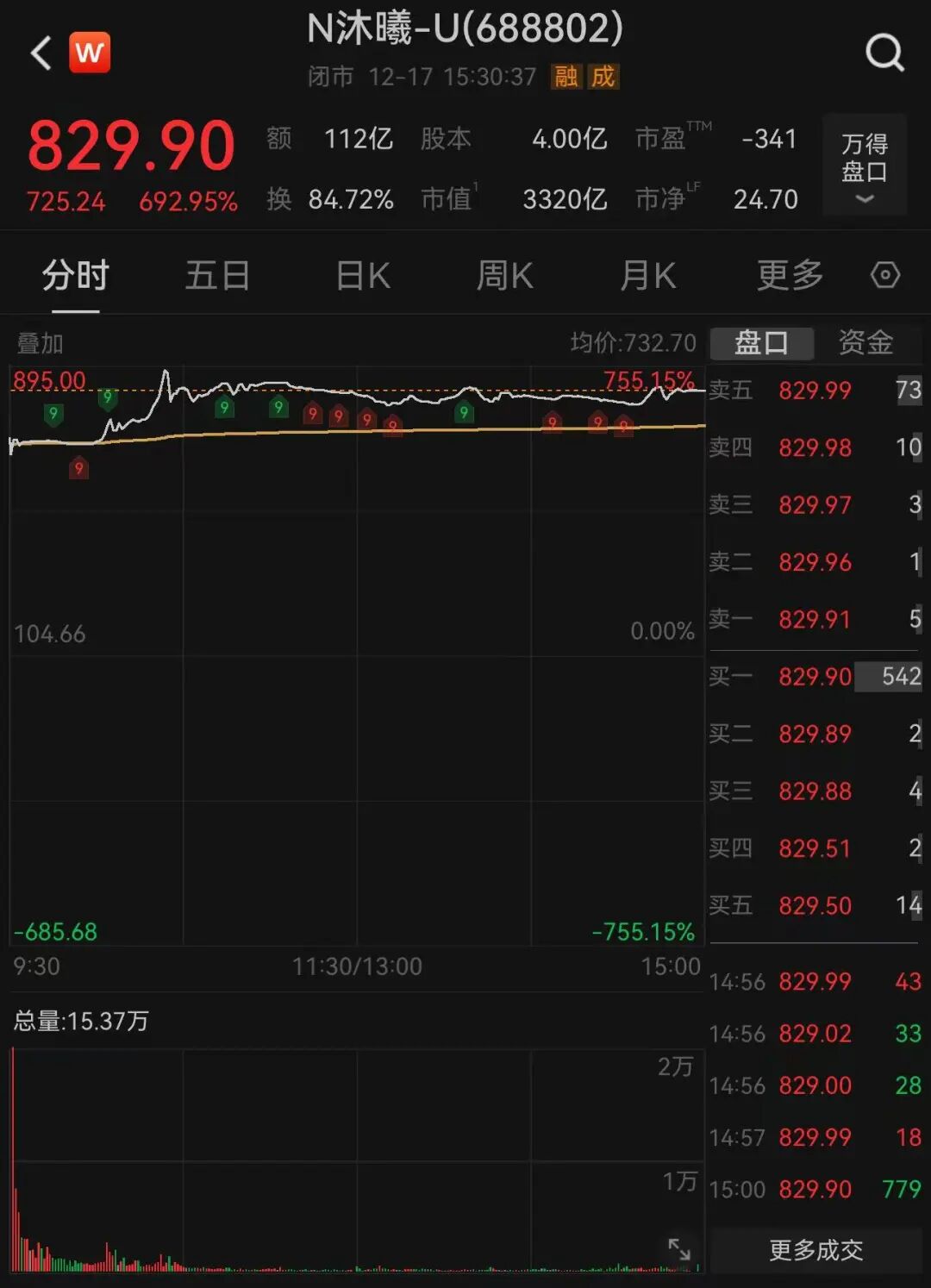This screenshot has height=1288, width=931.
Task: Expand the 万得盘口 panel
Action: point(864,165)
